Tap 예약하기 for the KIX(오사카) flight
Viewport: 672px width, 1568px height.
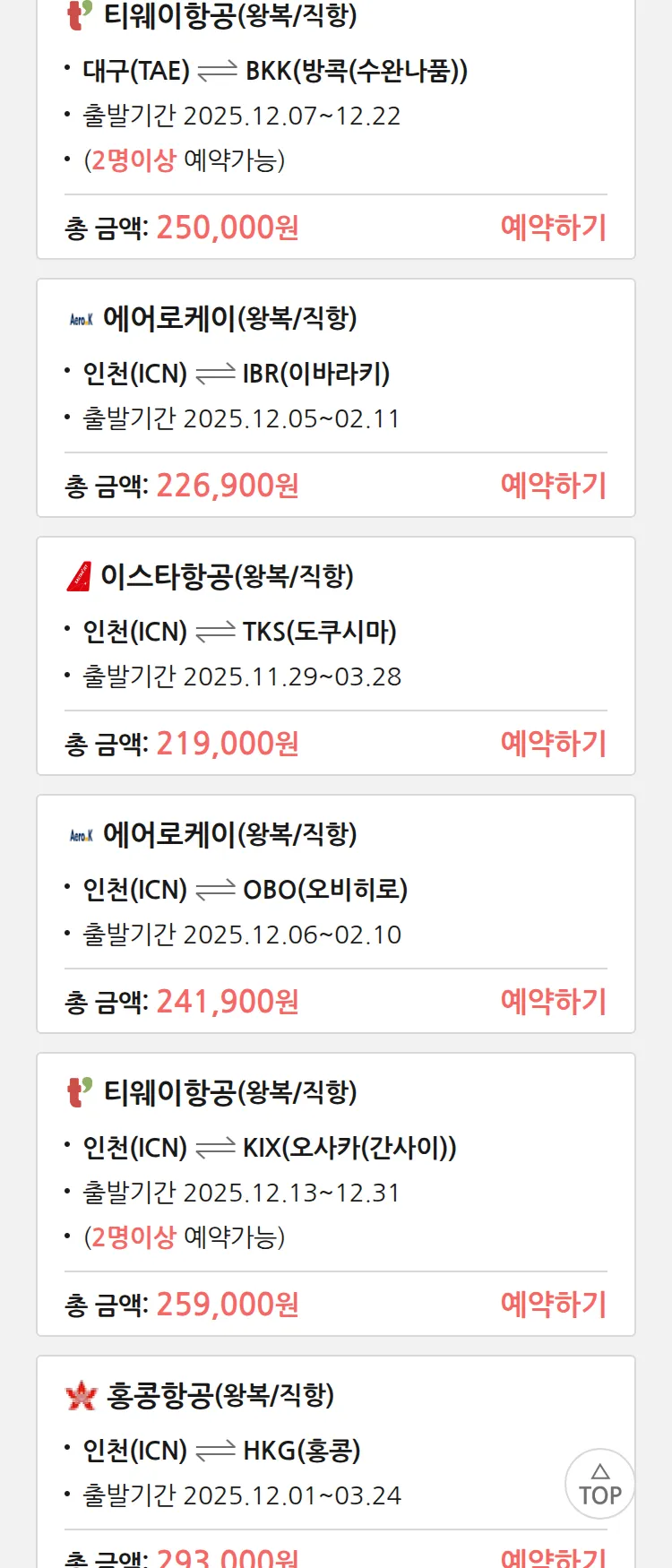[x=553, y=1305]
